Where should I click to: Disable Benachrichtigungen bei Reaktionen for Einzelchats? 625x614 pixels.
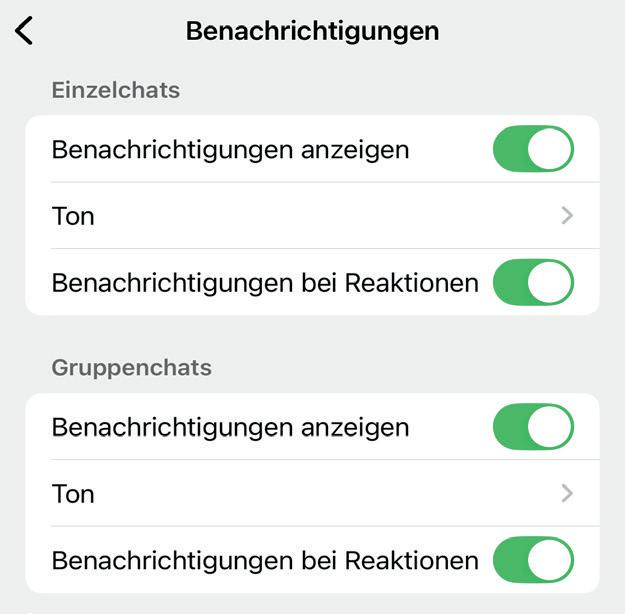(533, 283)
